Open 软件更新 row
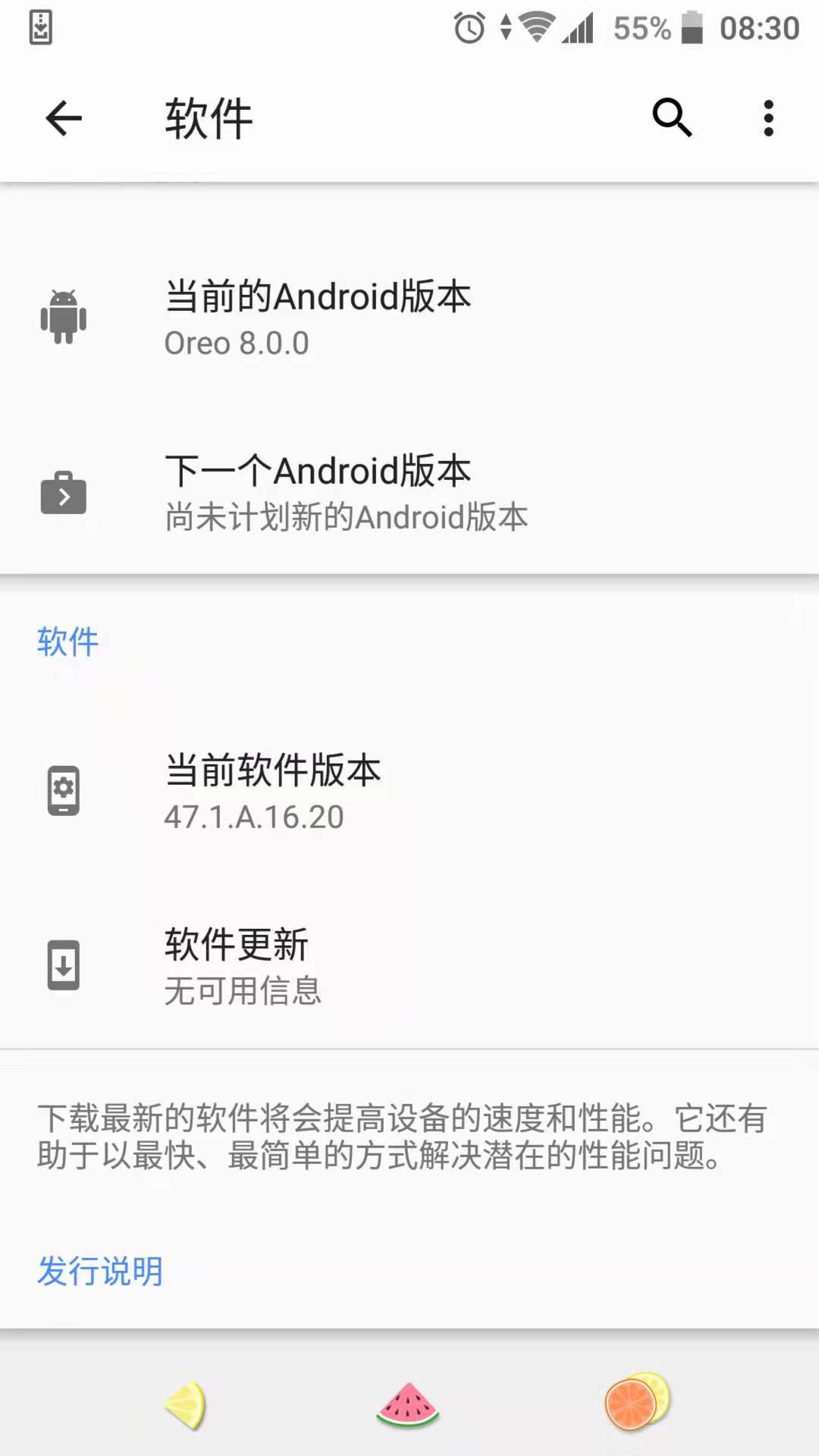Screen dimensions: 819x1456 409,965
